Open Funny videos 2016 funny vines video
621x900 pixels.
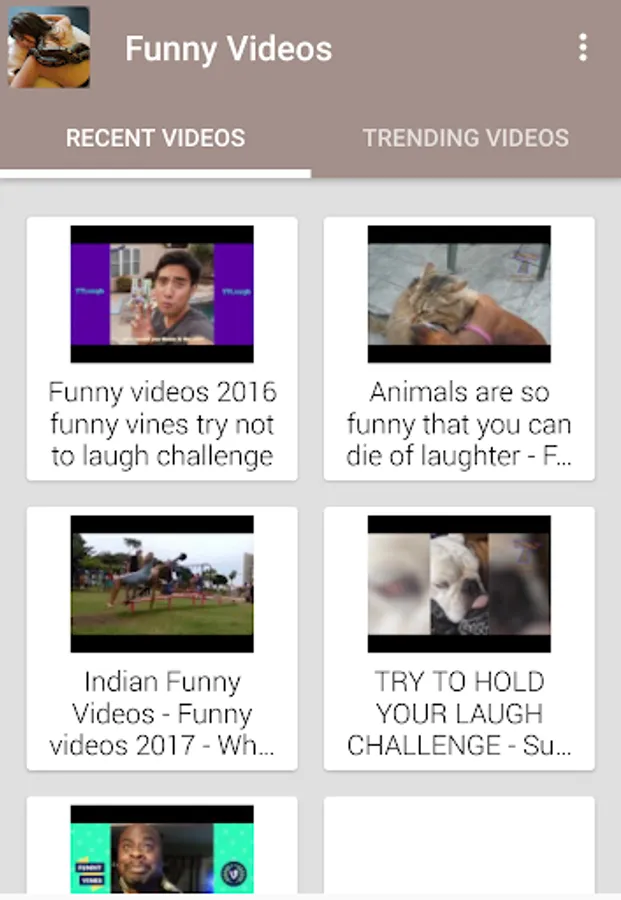(162, 348)
